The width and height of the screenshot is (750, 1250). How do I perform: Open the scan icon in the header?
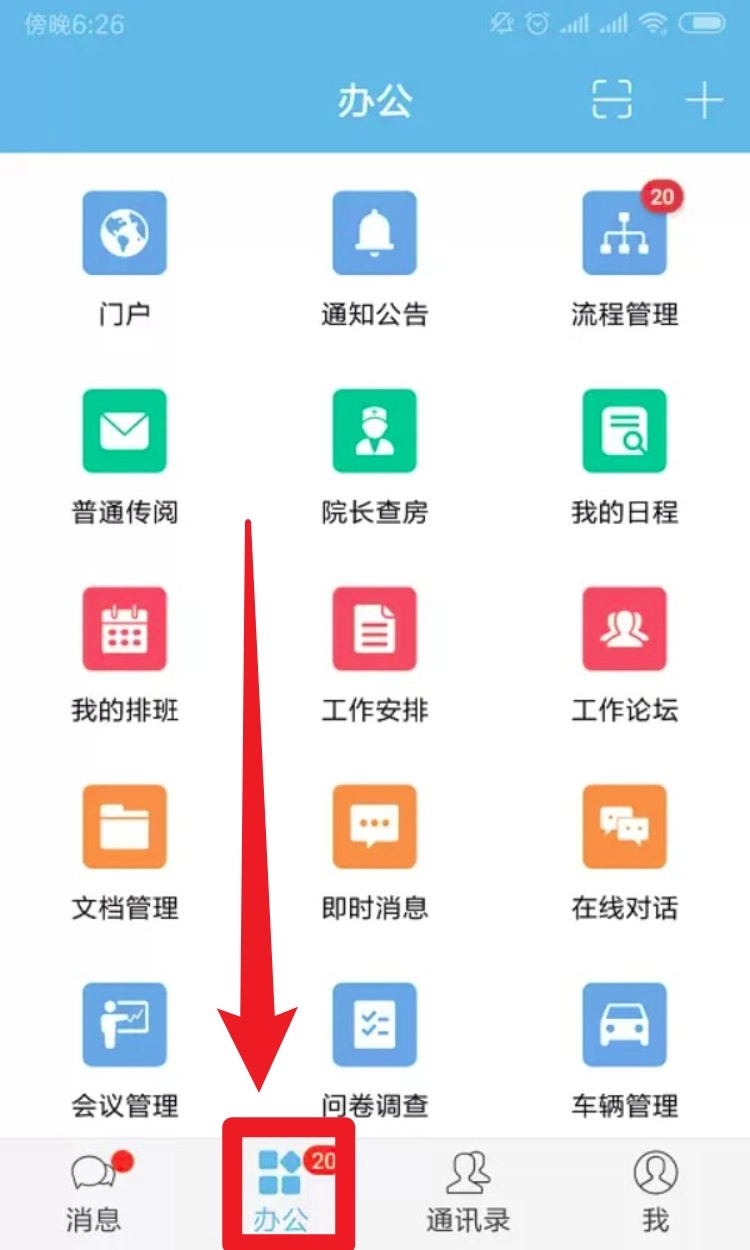tap(612, 100)
